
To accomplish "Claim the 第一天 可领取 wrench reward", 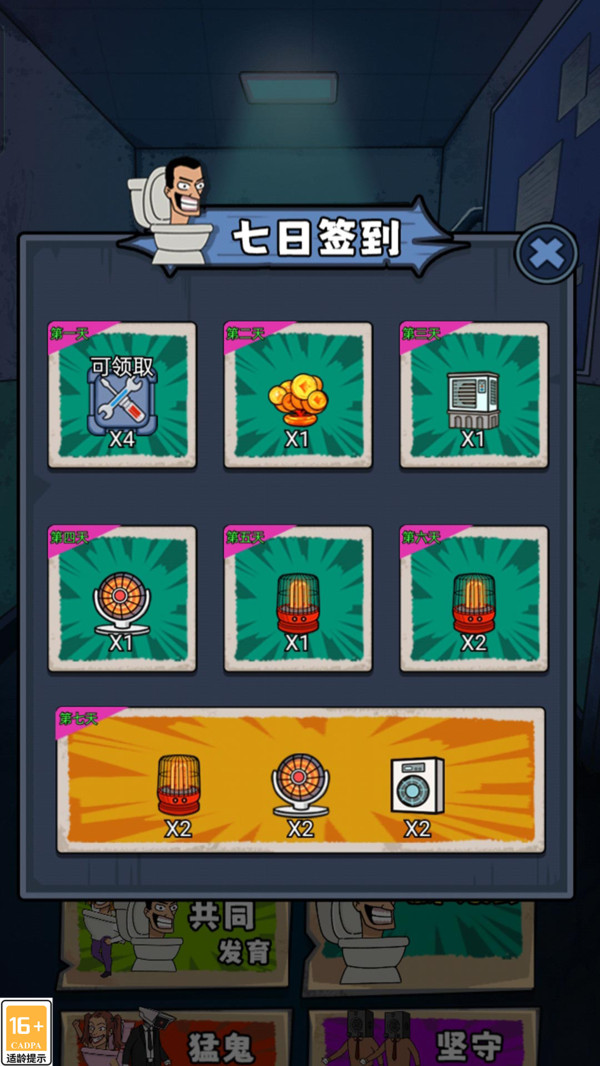I will [122, 395].
